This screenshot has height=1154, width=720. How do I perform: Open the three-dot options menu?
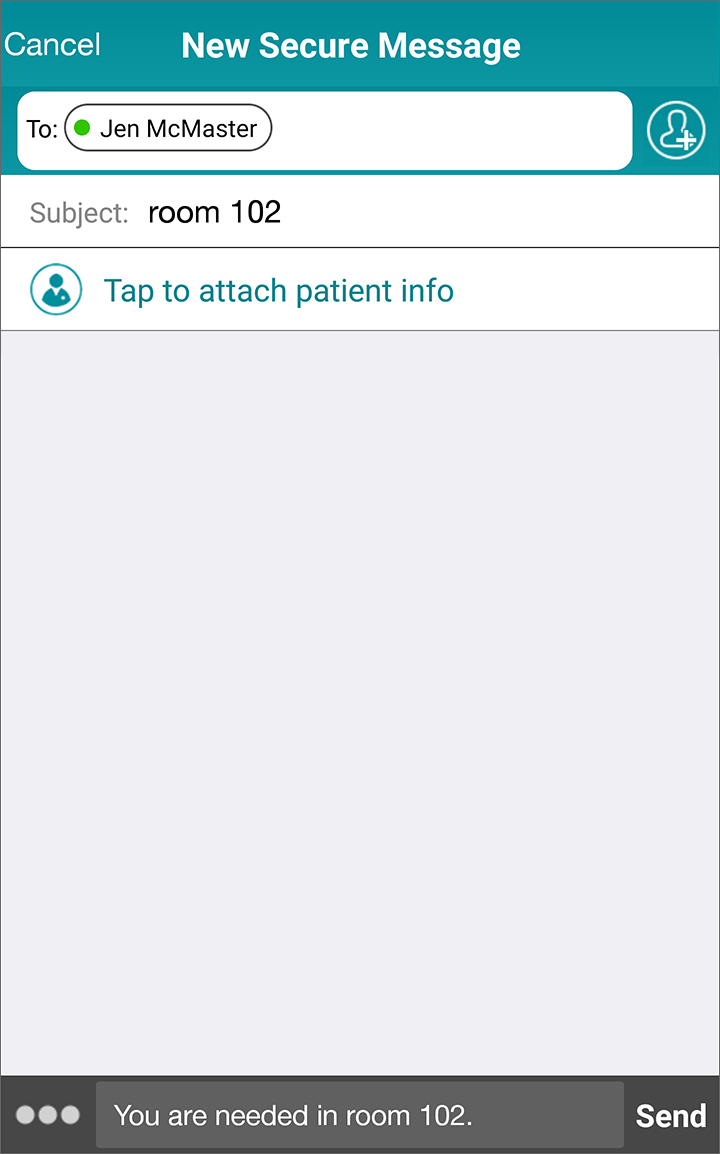(x=48, y=1115)
